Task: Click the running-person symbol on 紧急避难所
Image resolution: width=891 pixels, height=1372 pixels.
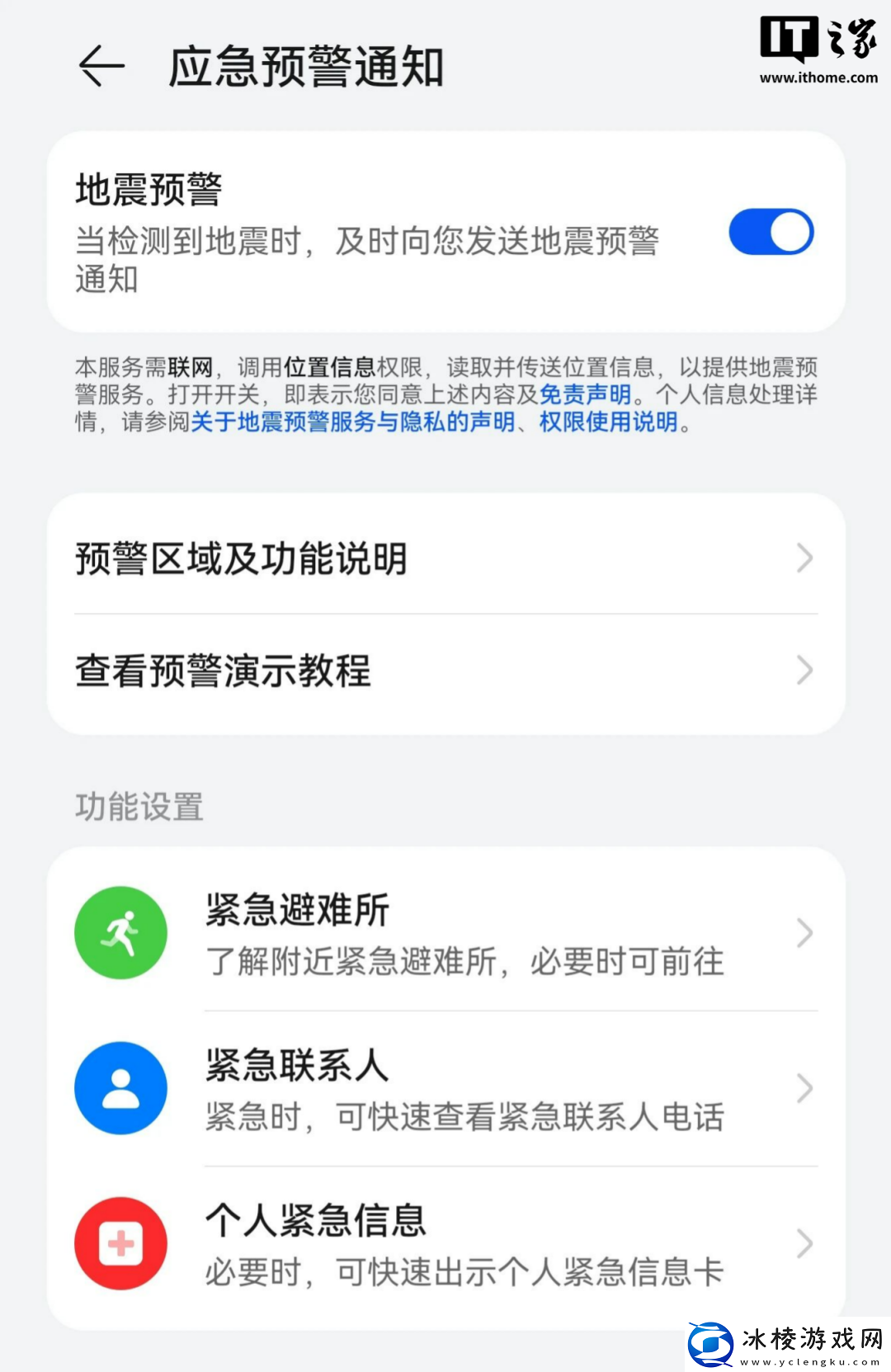Action: click(x=120, y=932)
